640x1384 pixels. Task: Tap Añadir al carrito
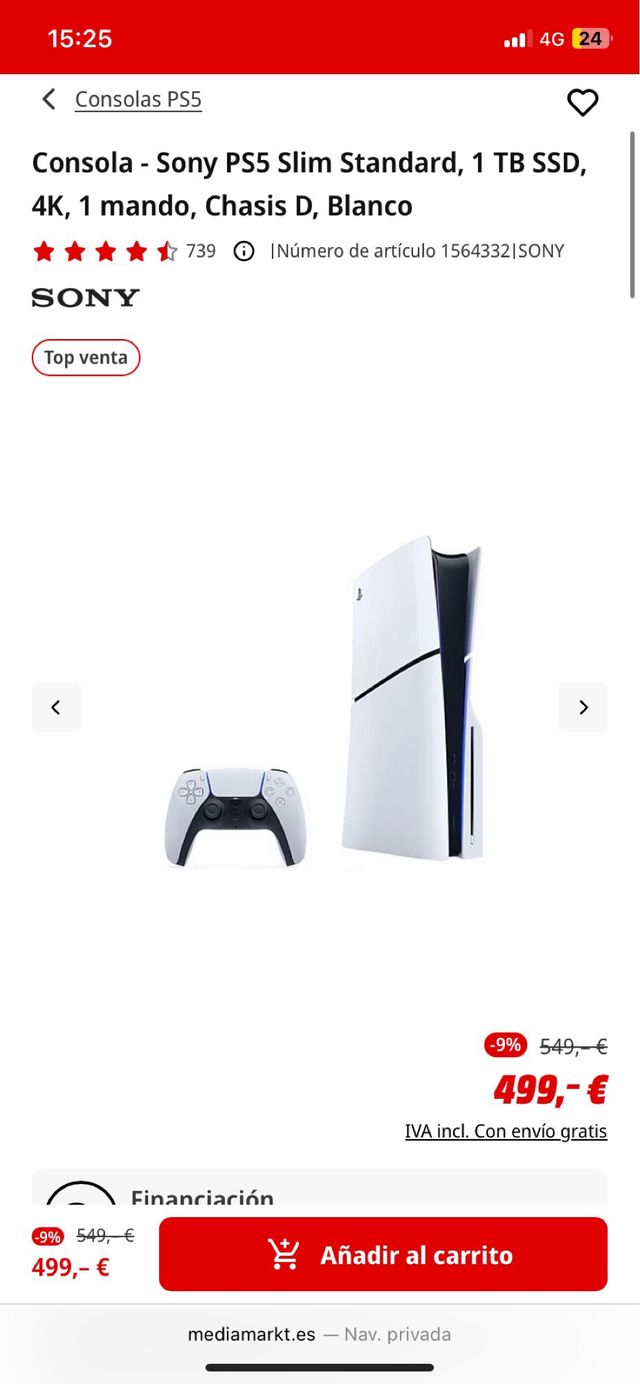[383, 1254]
